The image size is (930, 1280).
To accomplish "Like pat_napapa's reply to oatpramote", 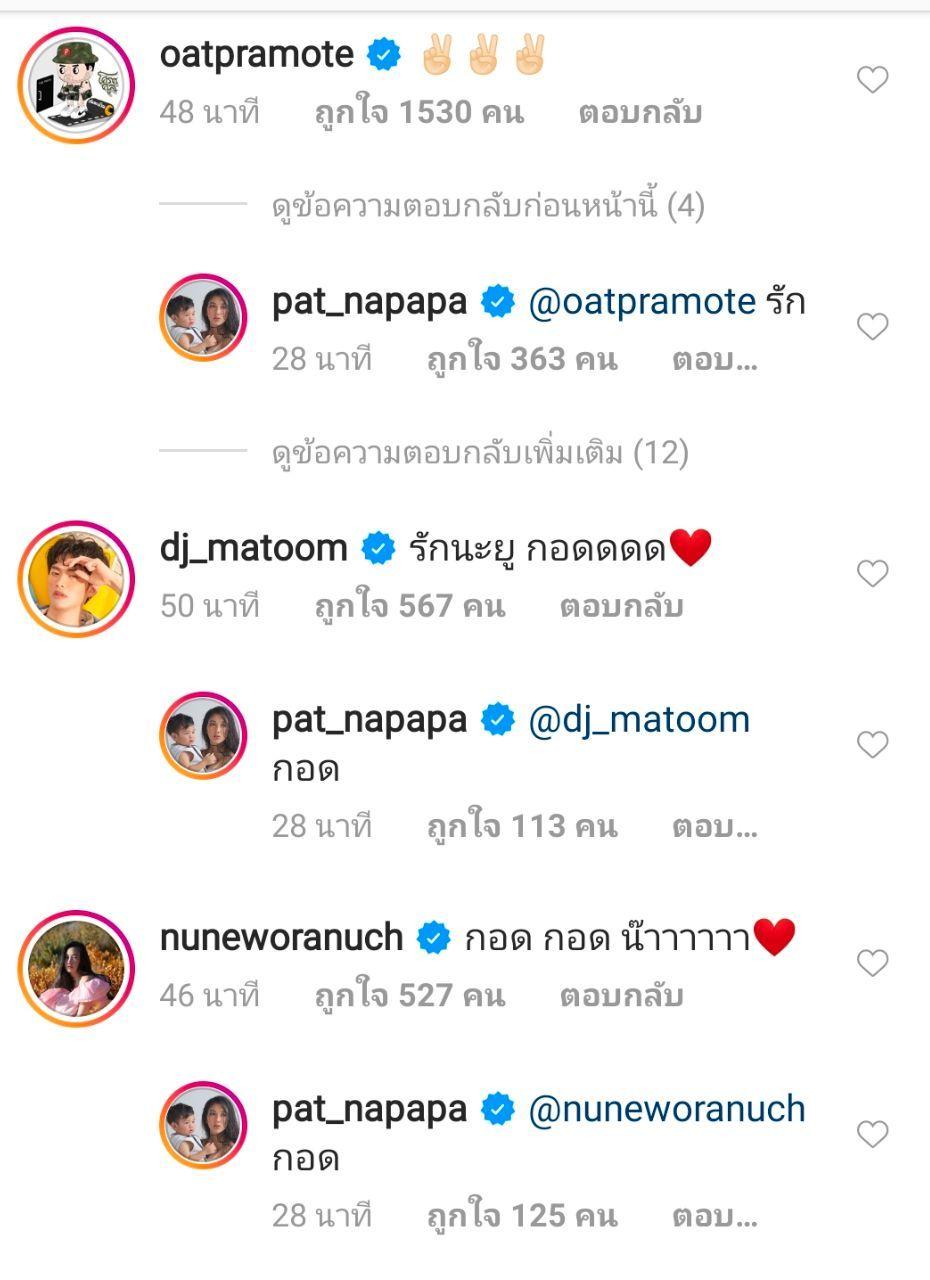I will point(872,326).
